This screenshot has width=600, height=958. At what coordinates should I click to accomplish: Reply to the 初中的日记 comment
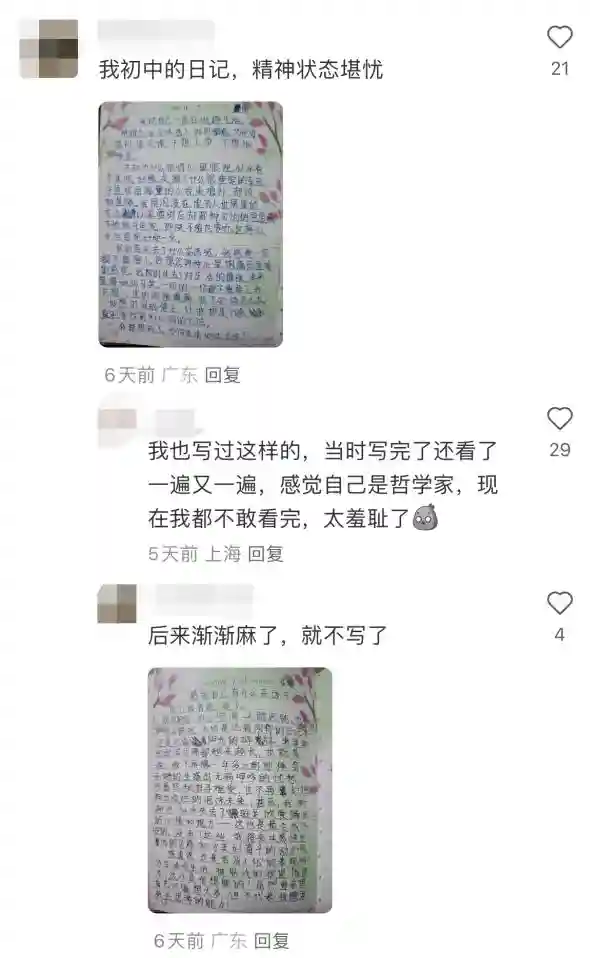[222, 375]
